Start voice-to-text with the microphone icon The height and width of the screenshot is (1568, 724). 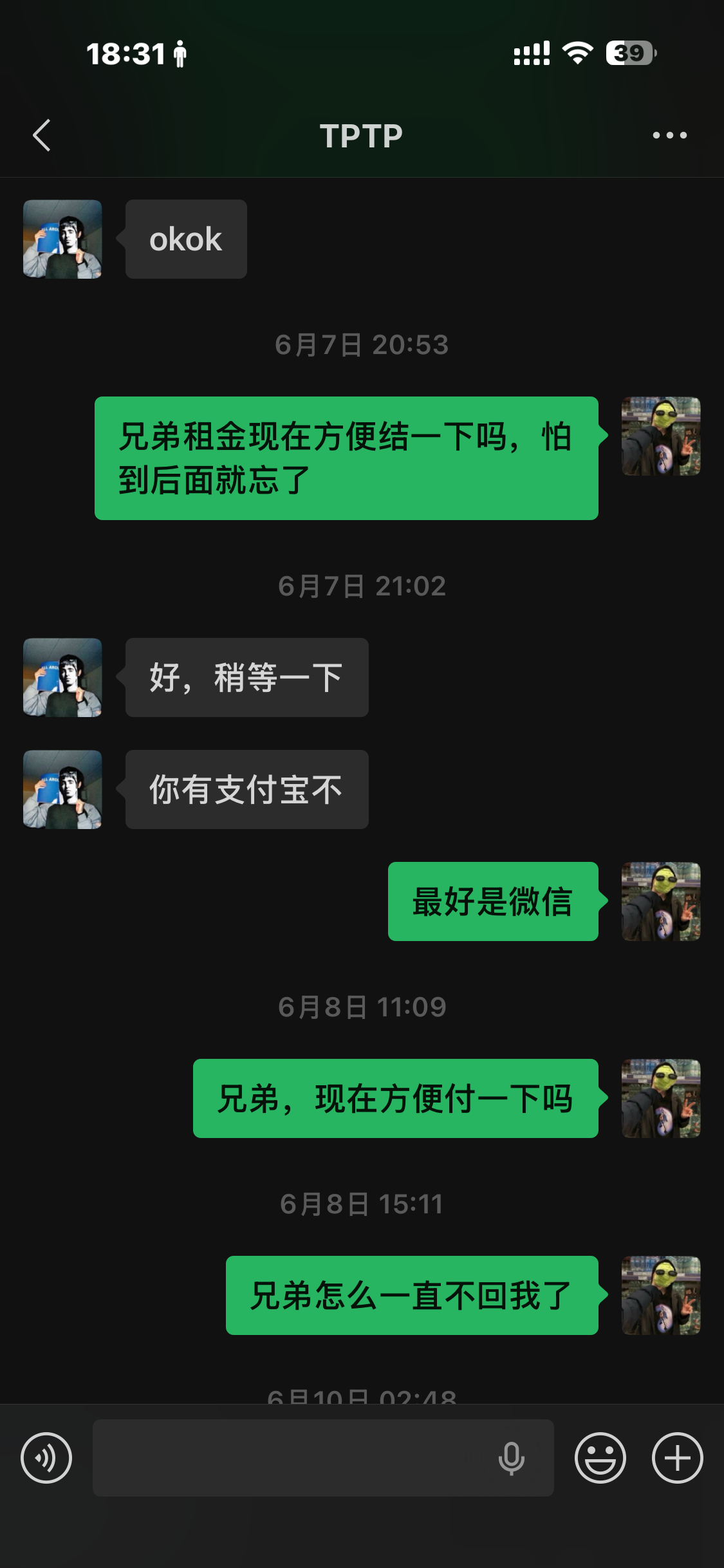click(x=512, y=1458)
